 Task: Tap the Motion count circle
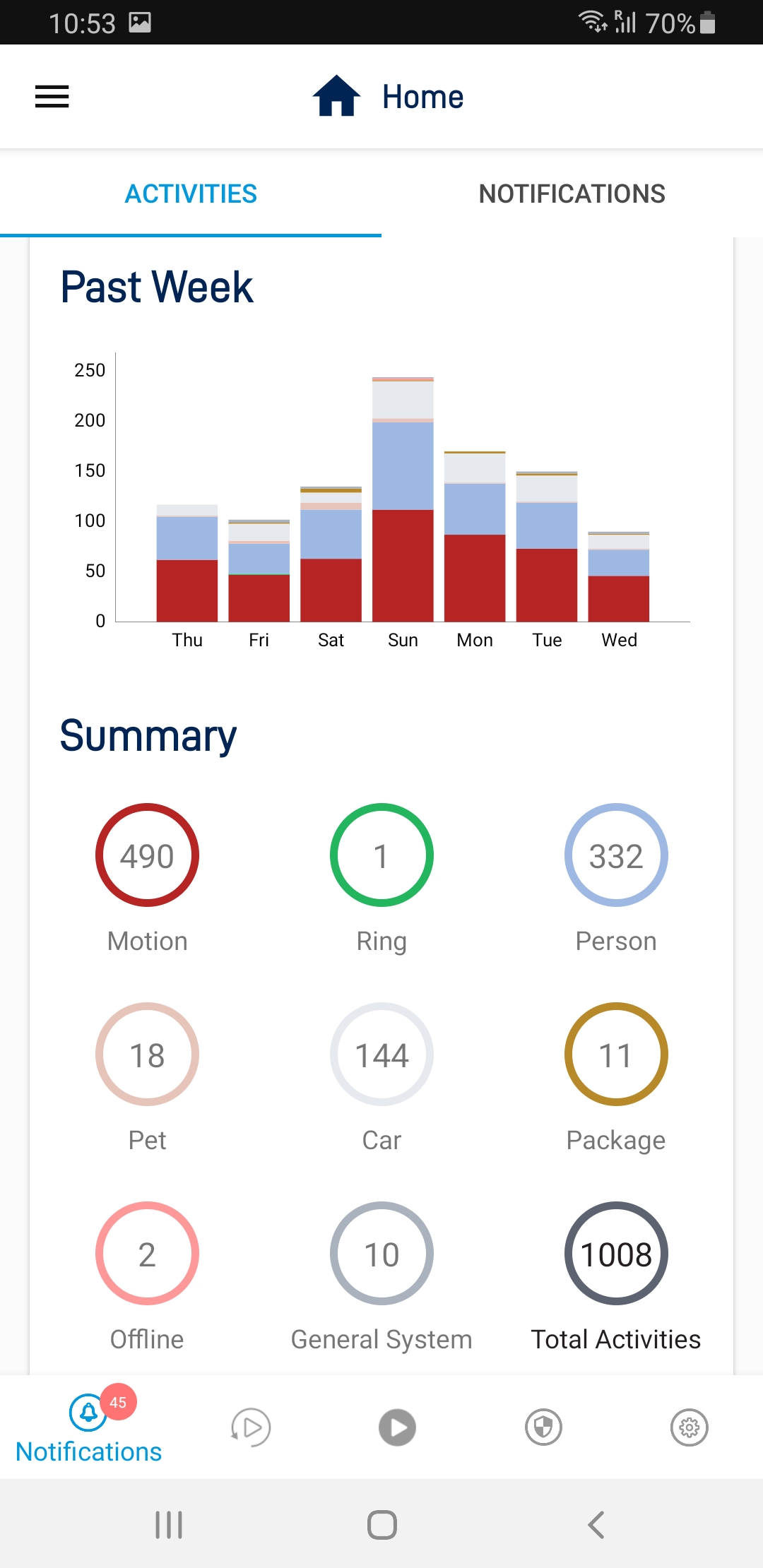pos(147,855)
